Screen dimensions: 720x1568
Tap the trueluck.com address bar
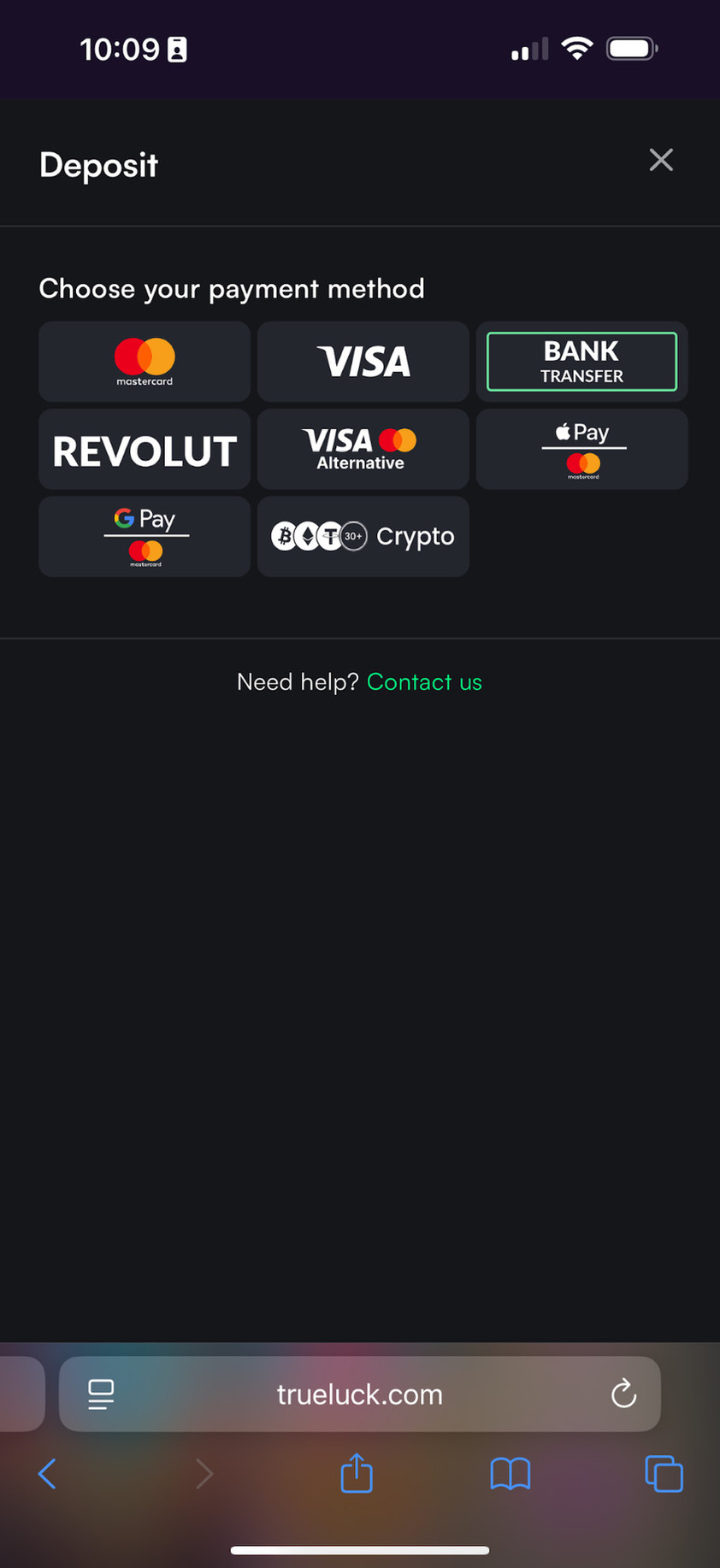(360, 1394)
